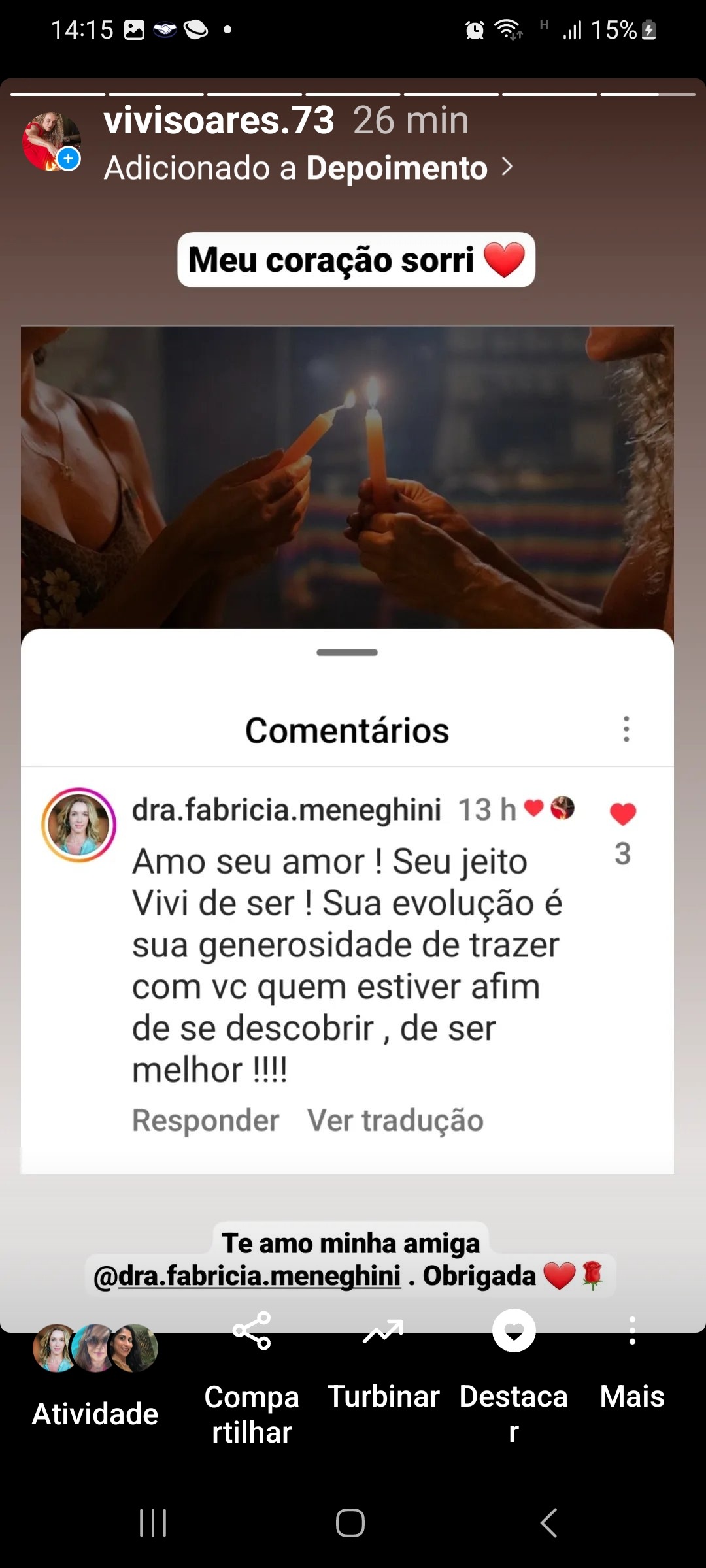Expand the Depoimento story highlight chevron
Viewport: 706px width, 1568px height.
click(x=509, y=168)
